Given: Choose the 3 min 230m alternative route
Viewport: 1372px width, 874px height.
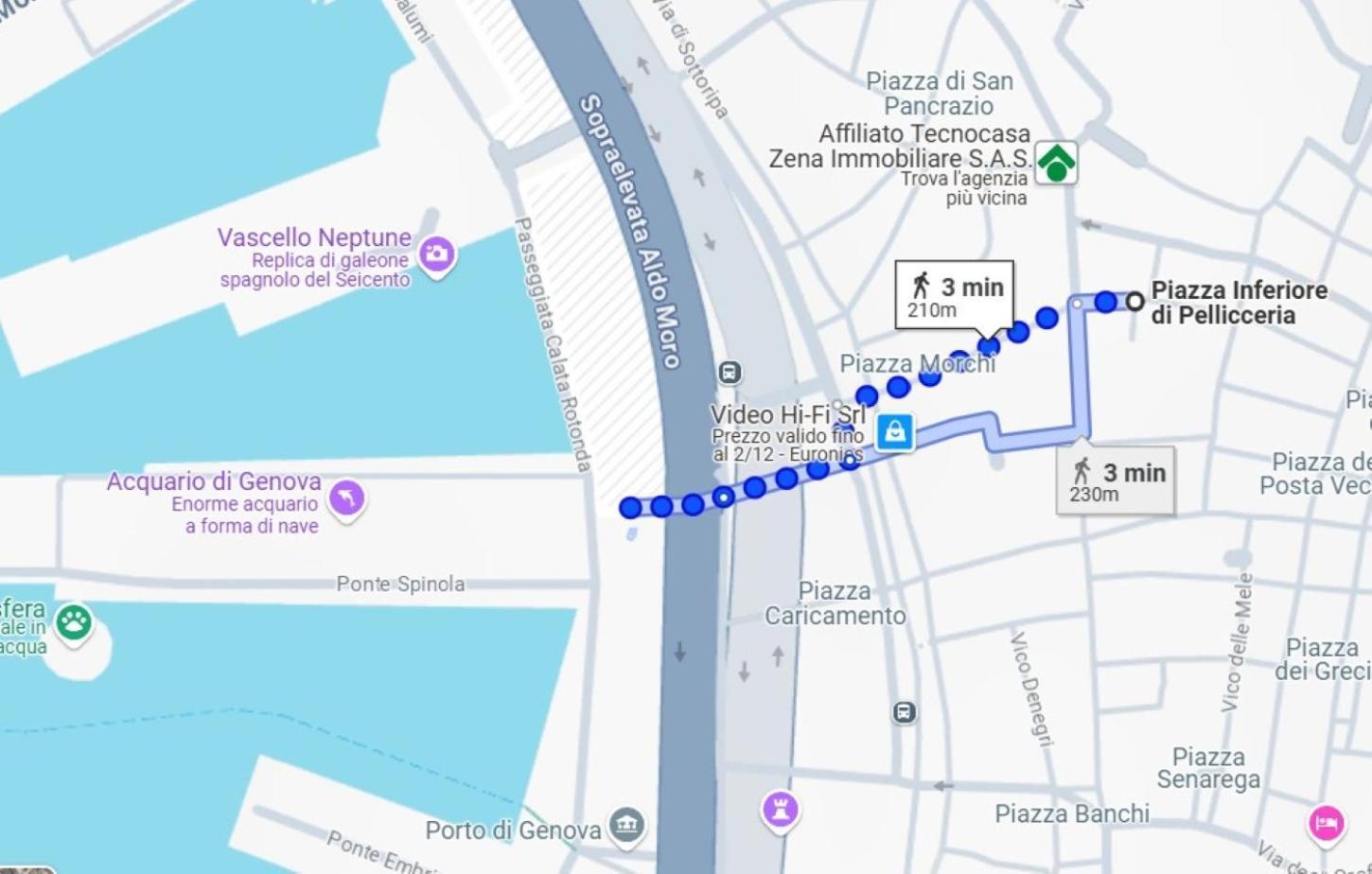Looking at the screenshot, I should tap(1116, 481).
